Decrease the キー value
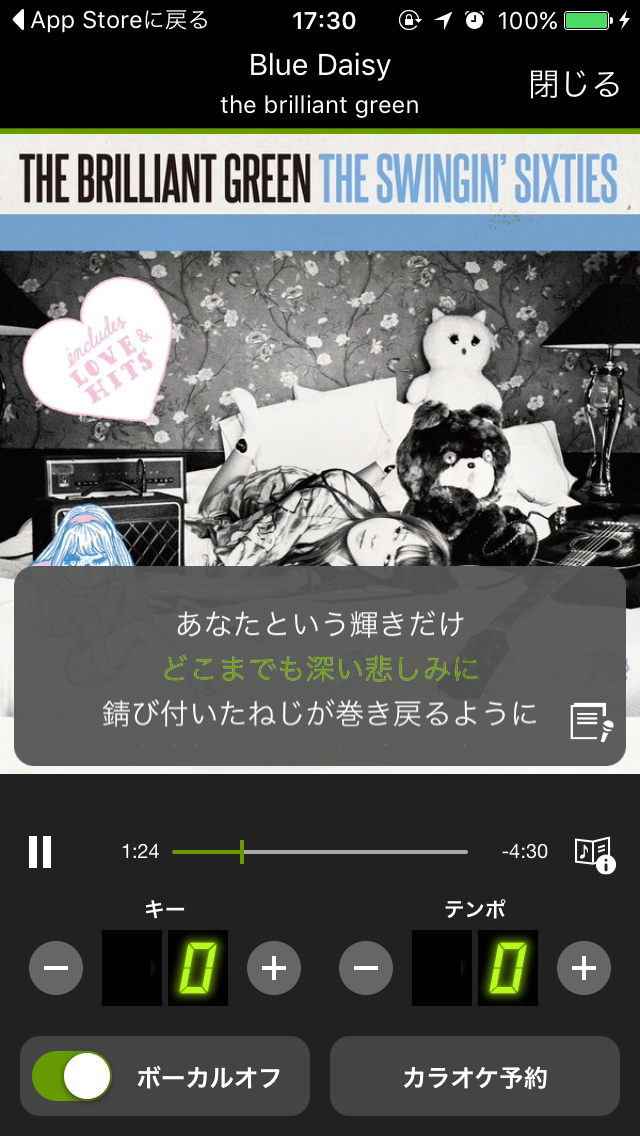Image resolution: width=640 pixels, height=1136 pixels. (56, 967)
